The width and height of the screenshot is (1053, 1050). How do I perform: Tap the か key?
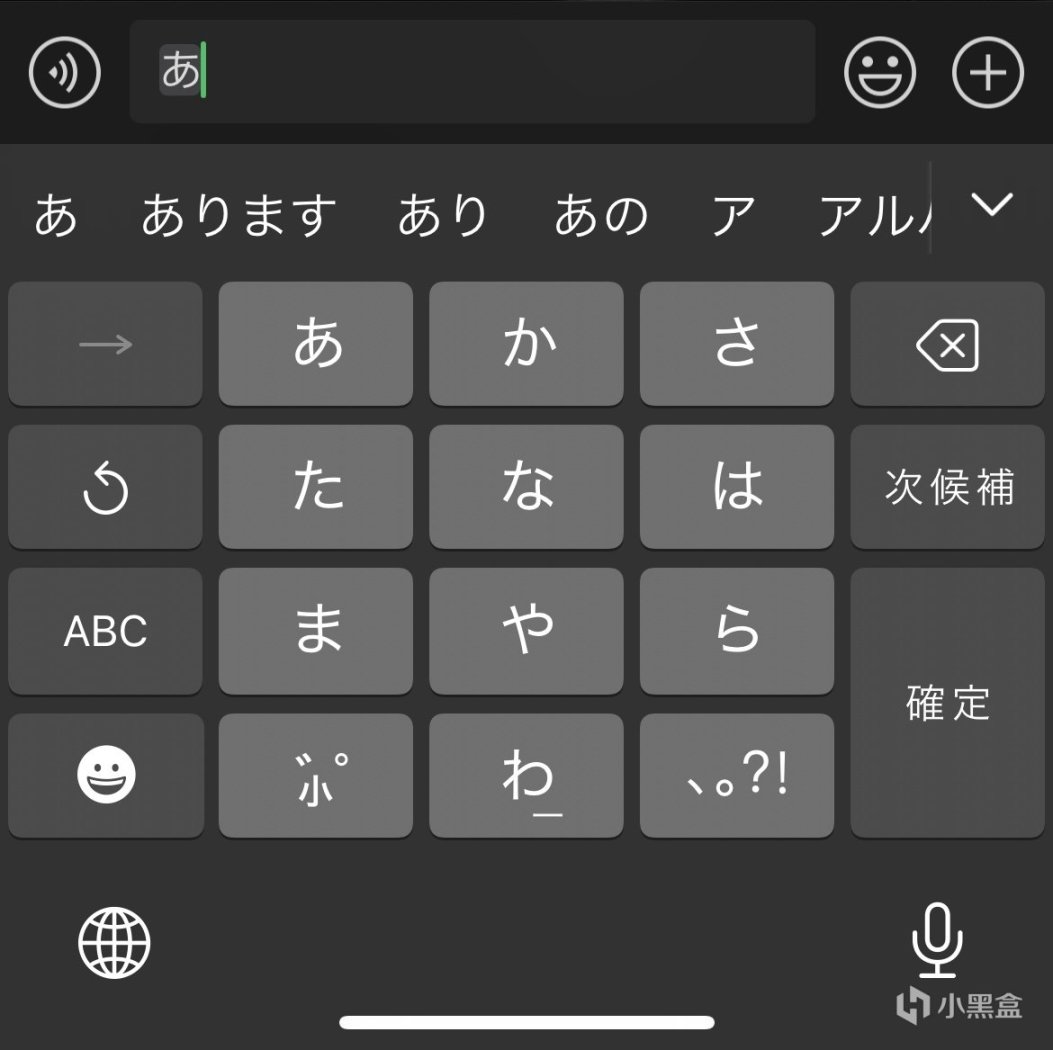[x=526, y=344]
